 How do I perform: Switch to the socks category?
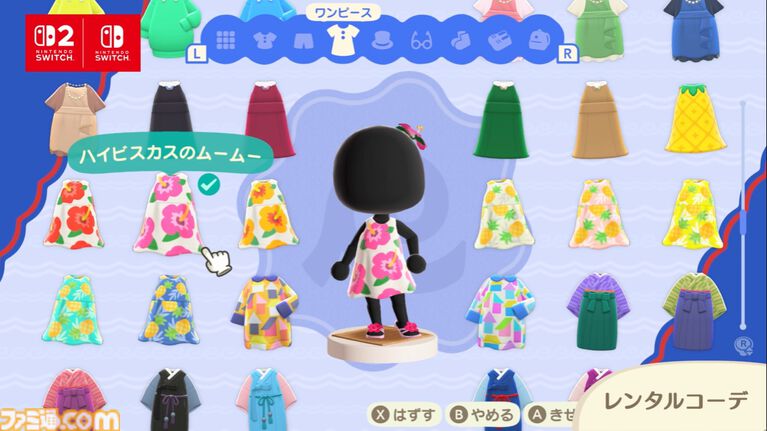(x=460, y=41)
